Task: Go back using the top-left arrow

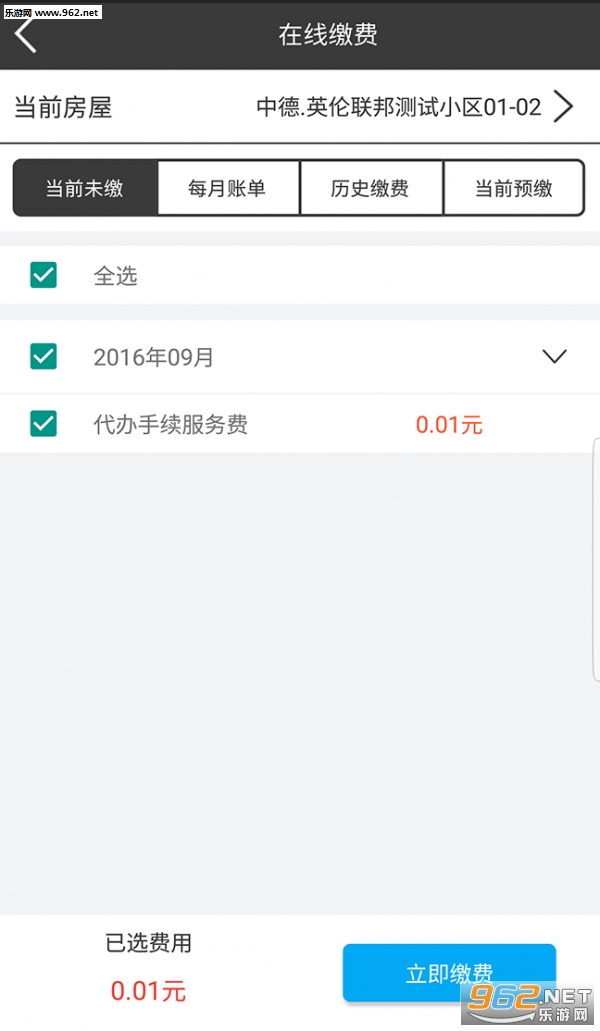Action: 27,35
